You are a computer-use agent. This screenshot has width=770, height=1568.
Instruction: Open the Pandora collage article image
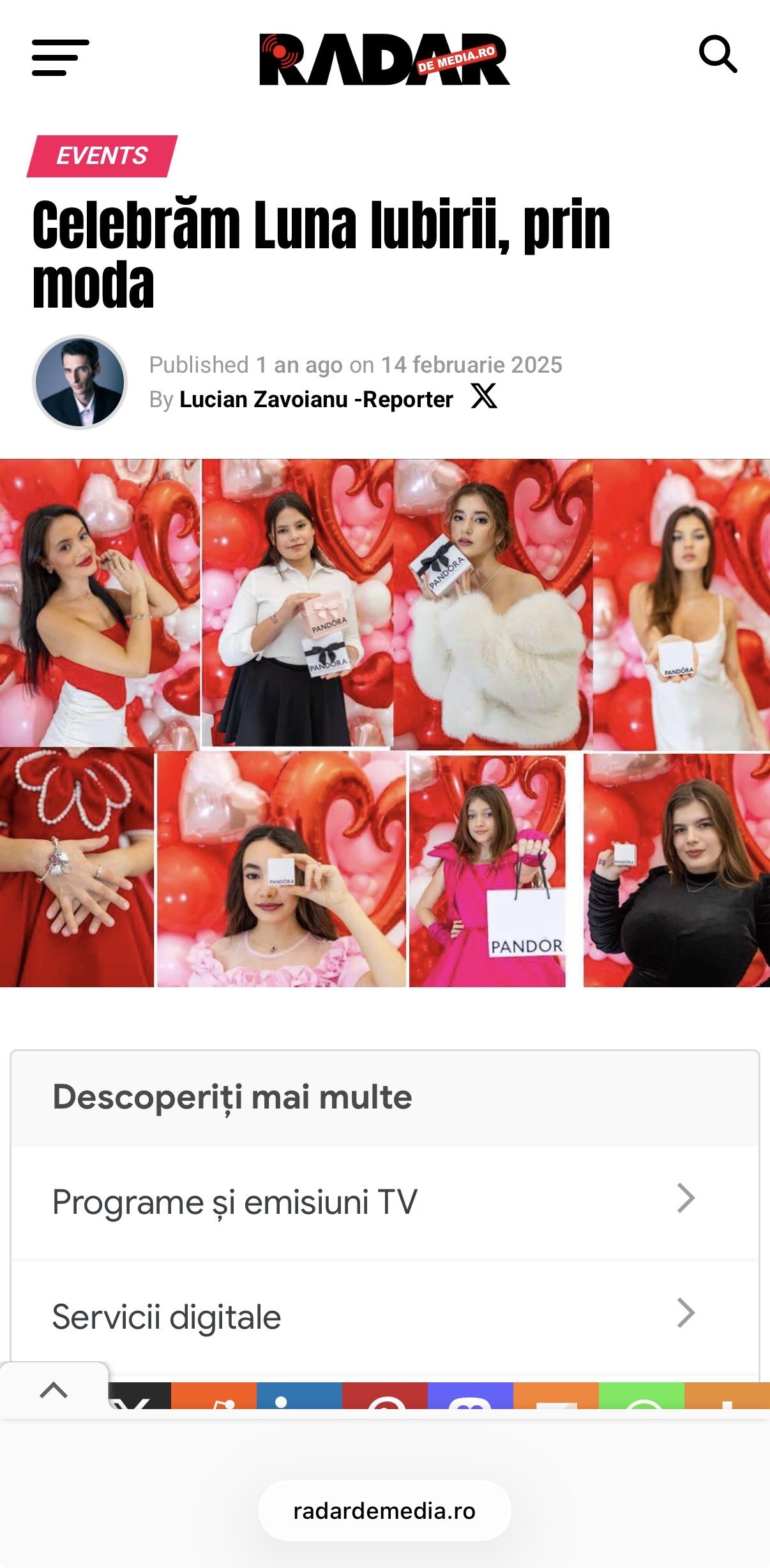385,723
